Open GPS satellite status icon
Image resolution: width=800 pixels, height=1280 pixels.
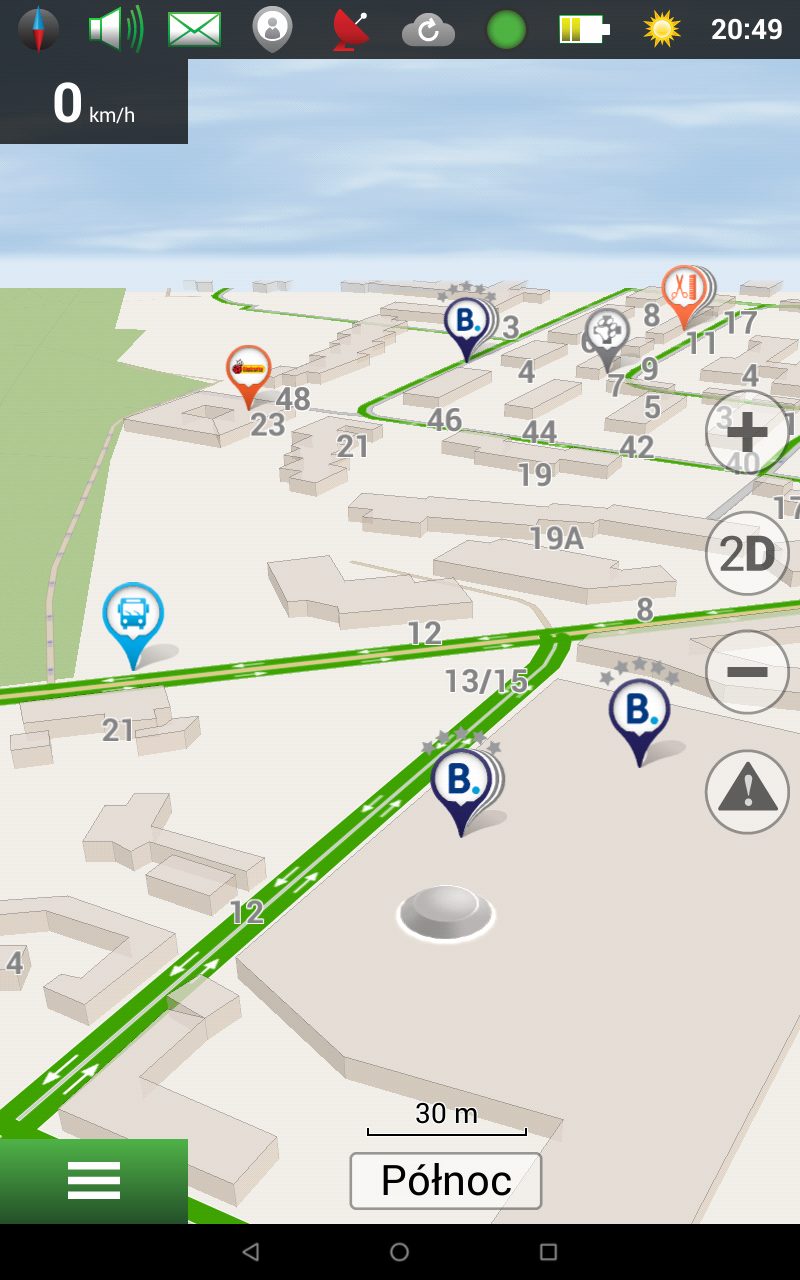click(x=350, y=29)
